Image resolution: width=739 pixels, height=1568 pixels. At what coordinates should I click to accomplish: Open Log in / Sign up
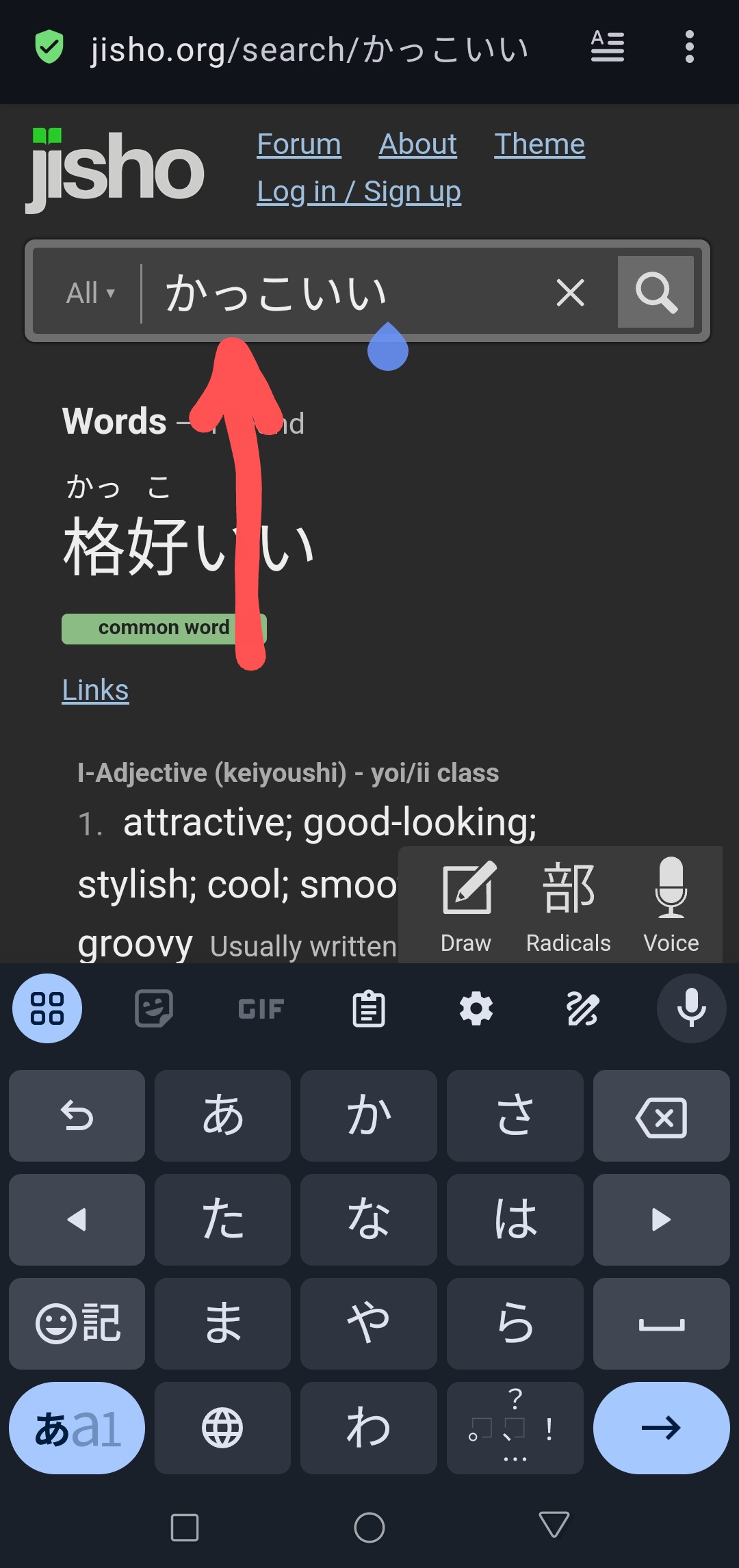[359, 192]
